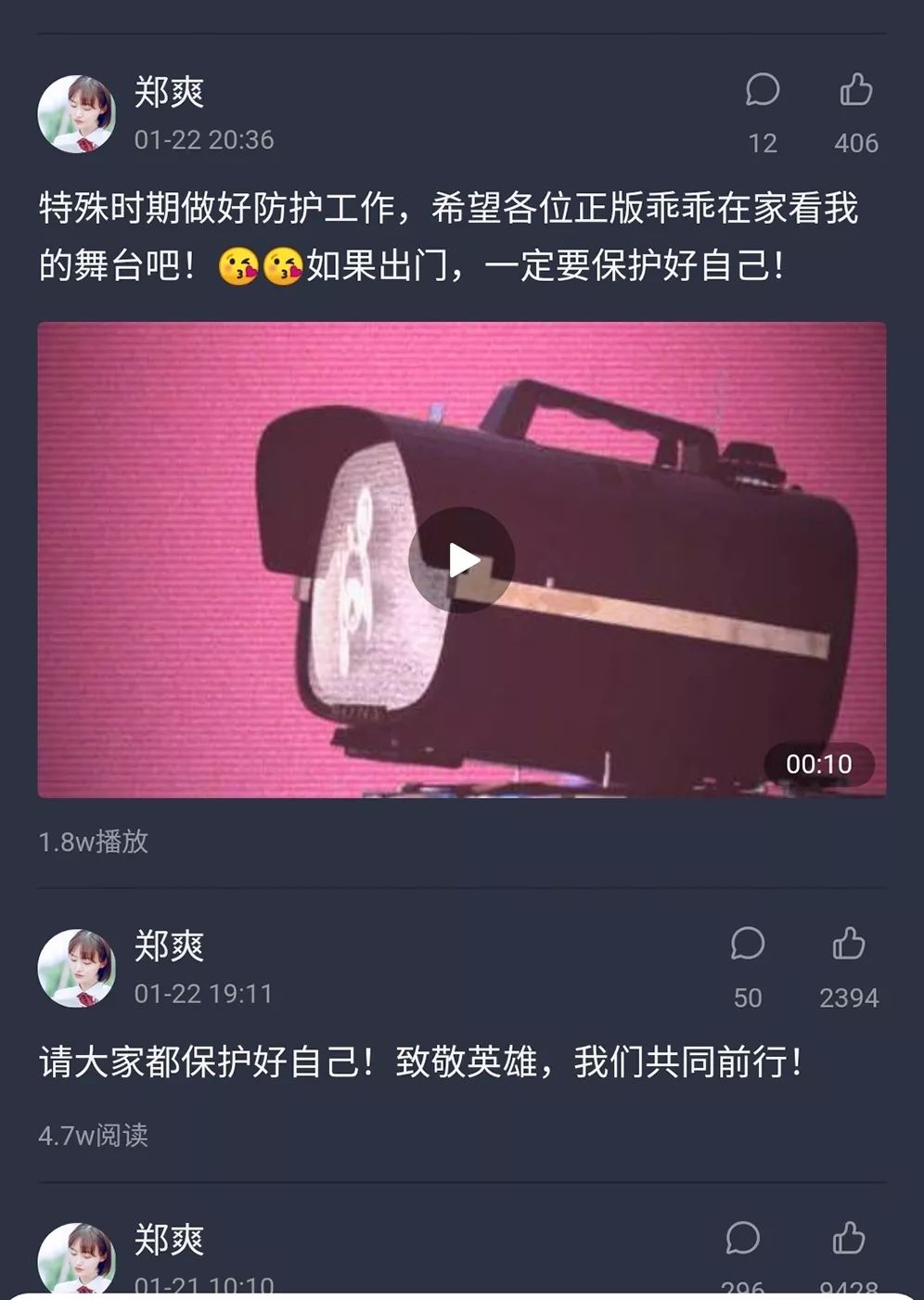
Task: Open comments on the 01-22 19:11 post
Action: click(x=747, y=945)
